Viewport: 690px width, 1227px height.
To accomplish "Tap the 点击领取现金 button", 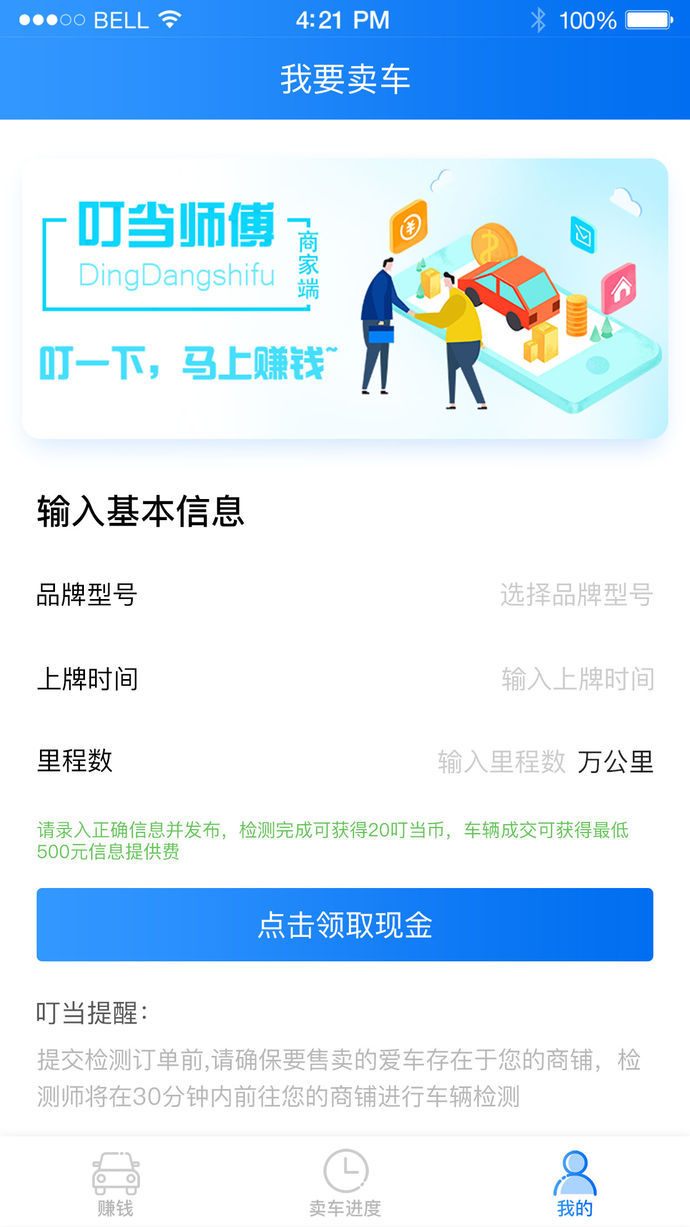I will (x=345, y=925).
